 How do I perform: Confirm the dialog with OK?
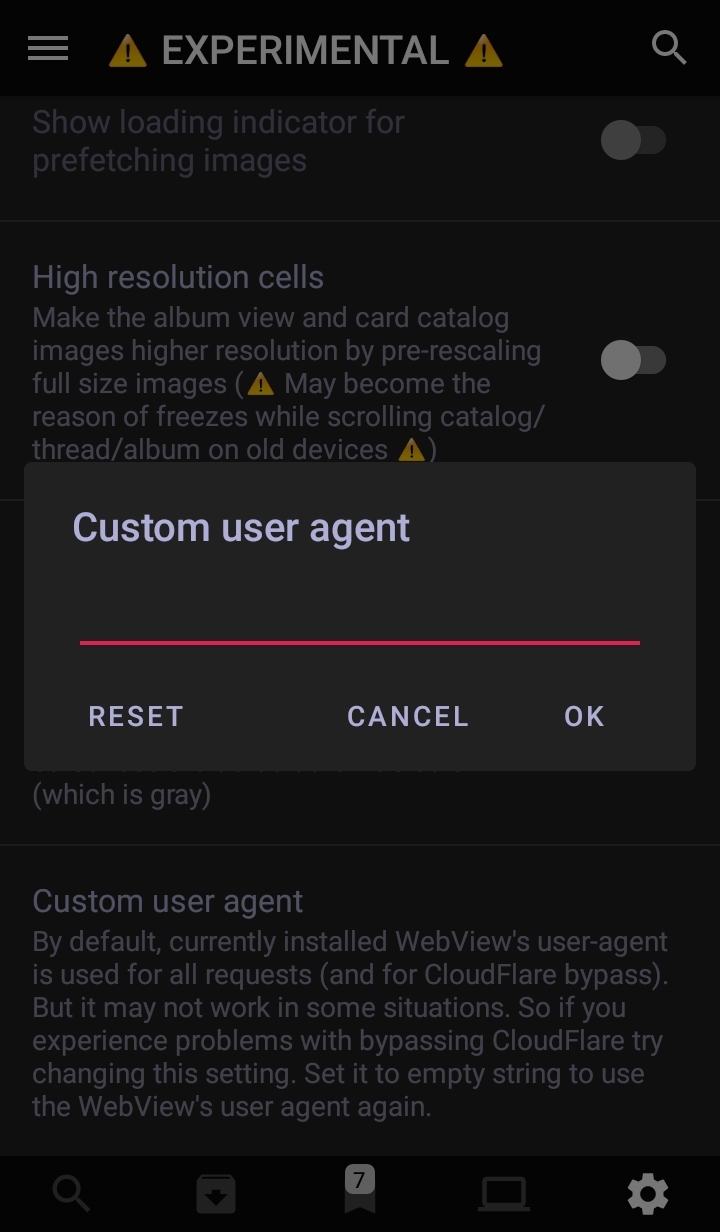[x=585, y=716]
